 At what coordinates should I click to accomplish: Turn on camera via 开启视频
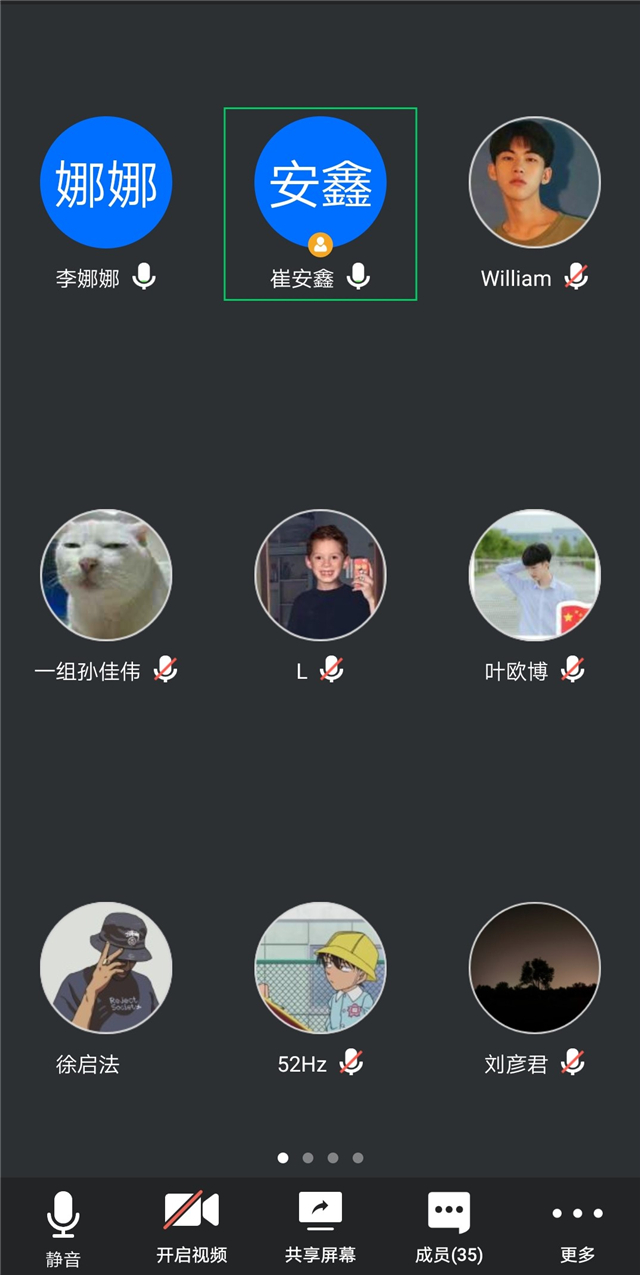(191, 1226)
